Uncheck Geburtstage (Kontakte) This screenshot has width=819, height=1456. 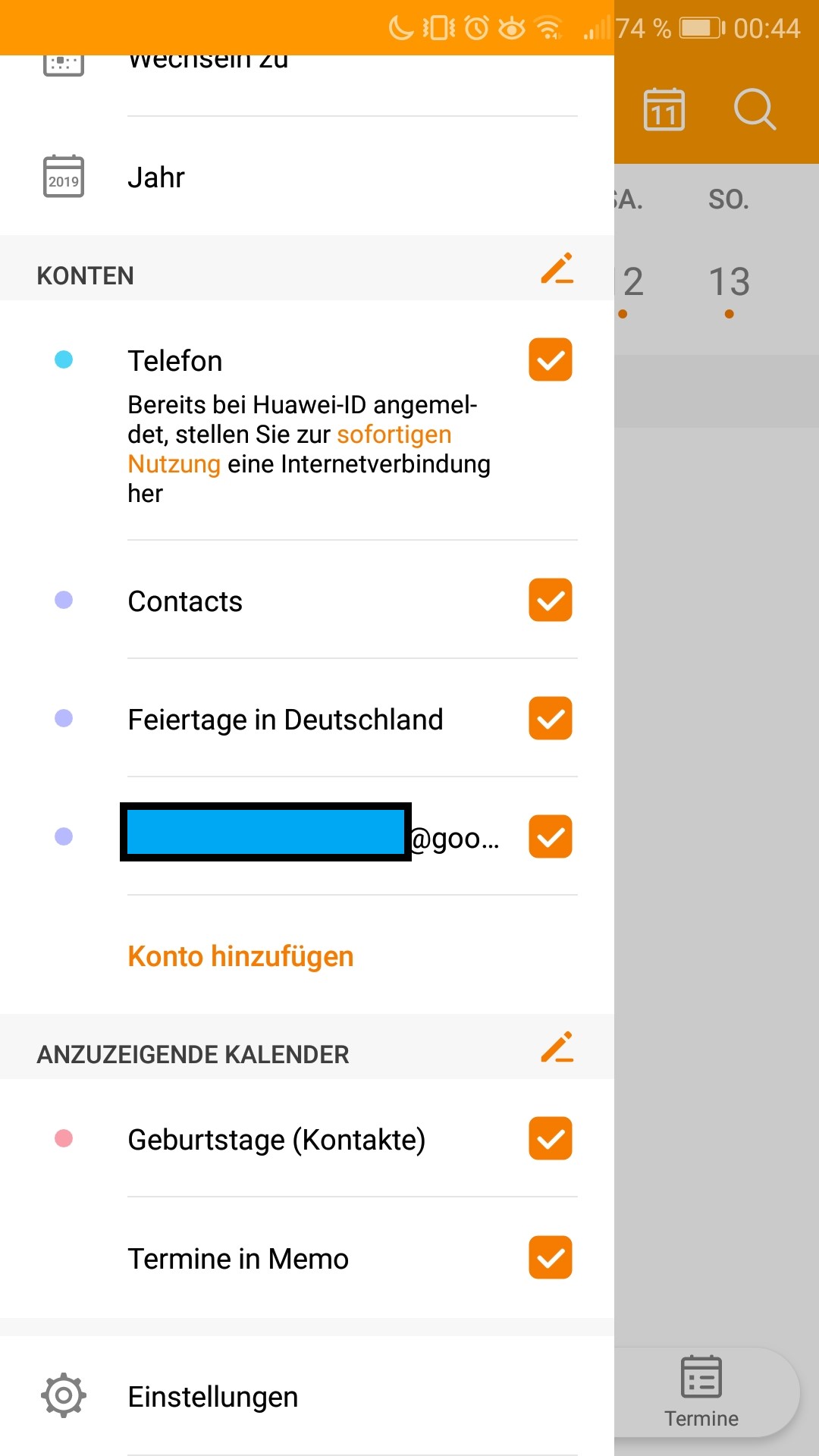point(551,1139)
